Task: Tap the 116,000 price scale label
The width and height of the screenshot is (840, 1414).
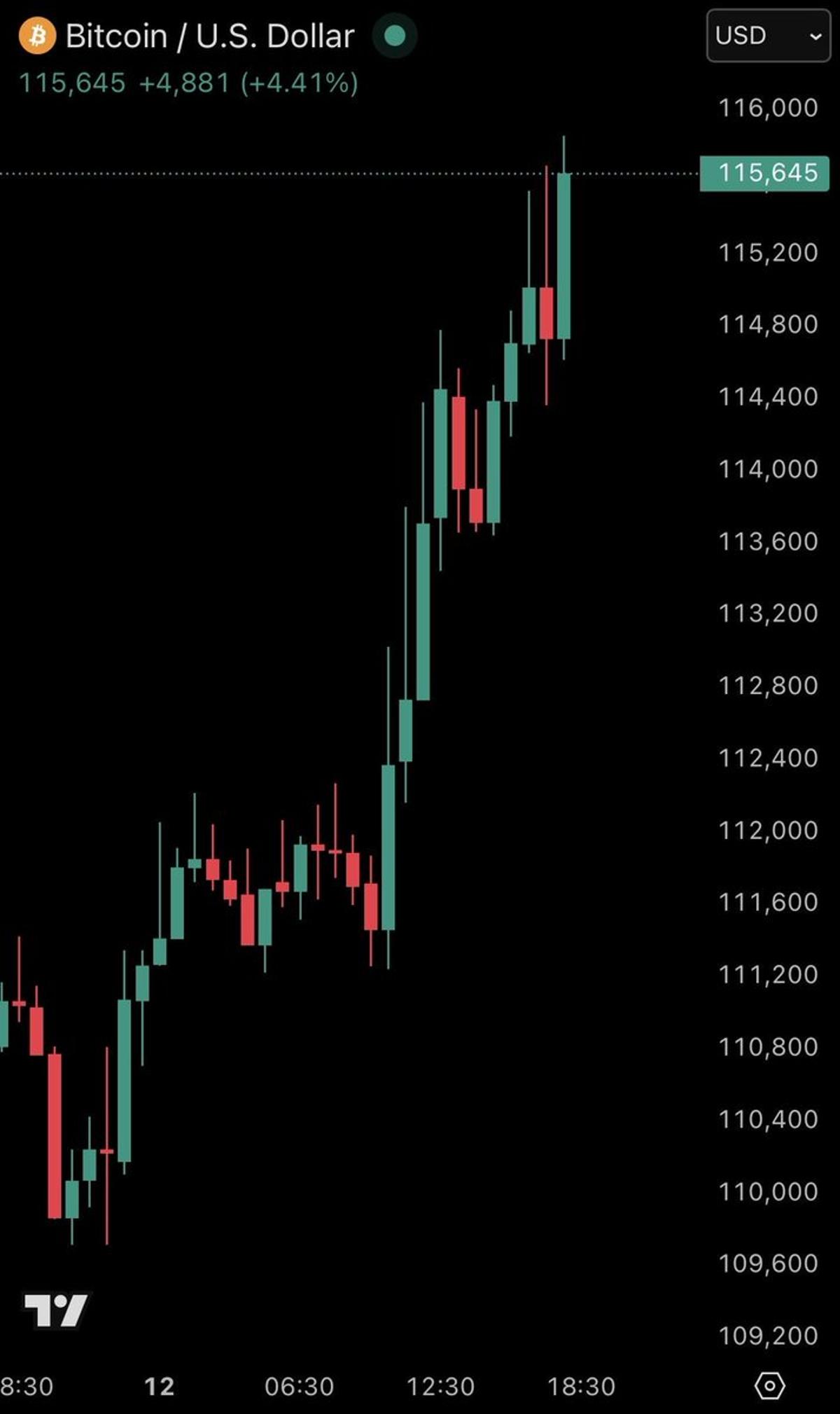Action: tap(769, 109)
